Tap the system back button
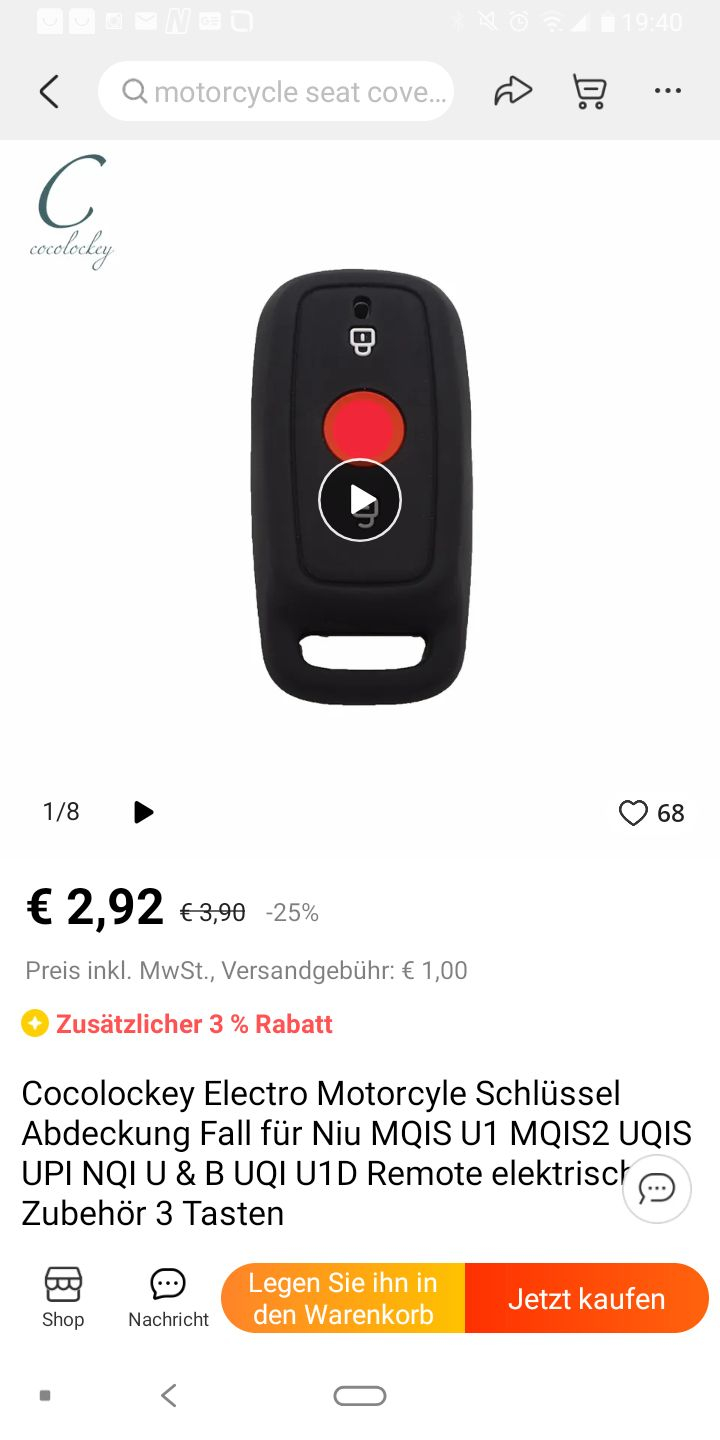The image size is (720, 1440). 169,1396
